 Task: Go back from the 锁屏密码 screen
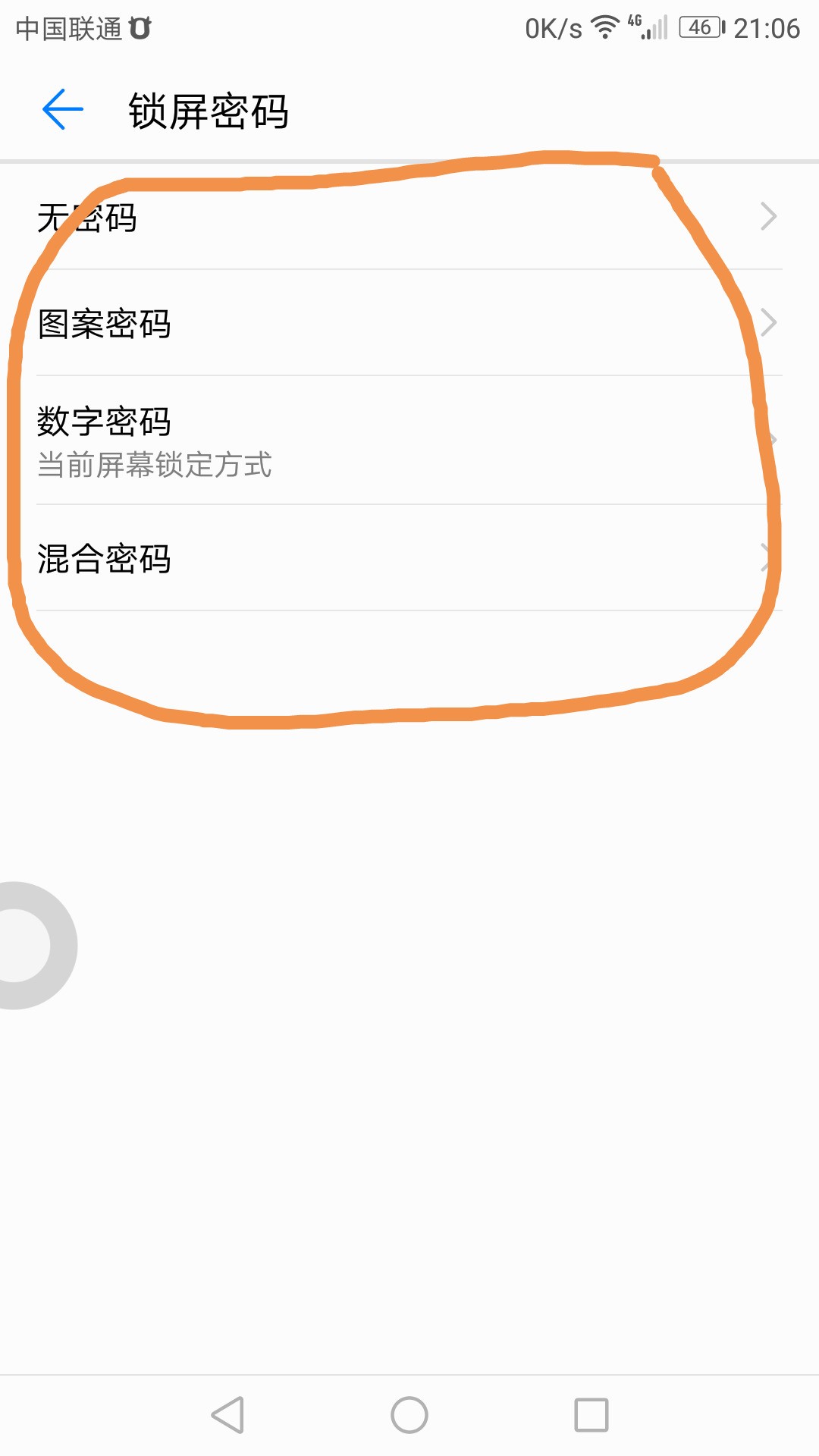click(x=62, y=110)
